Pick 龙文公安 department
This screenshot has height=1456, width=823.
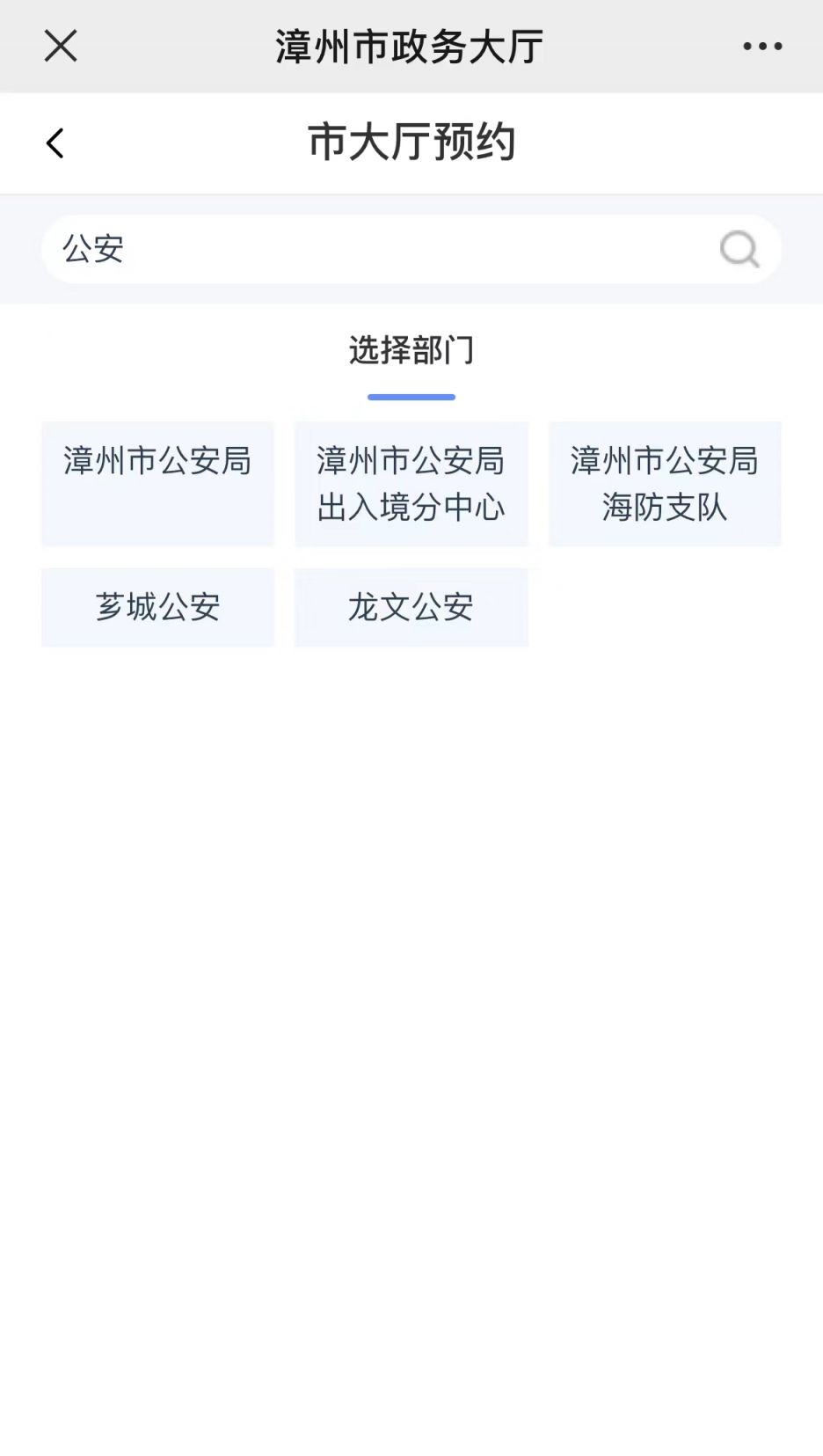(411, 607)
